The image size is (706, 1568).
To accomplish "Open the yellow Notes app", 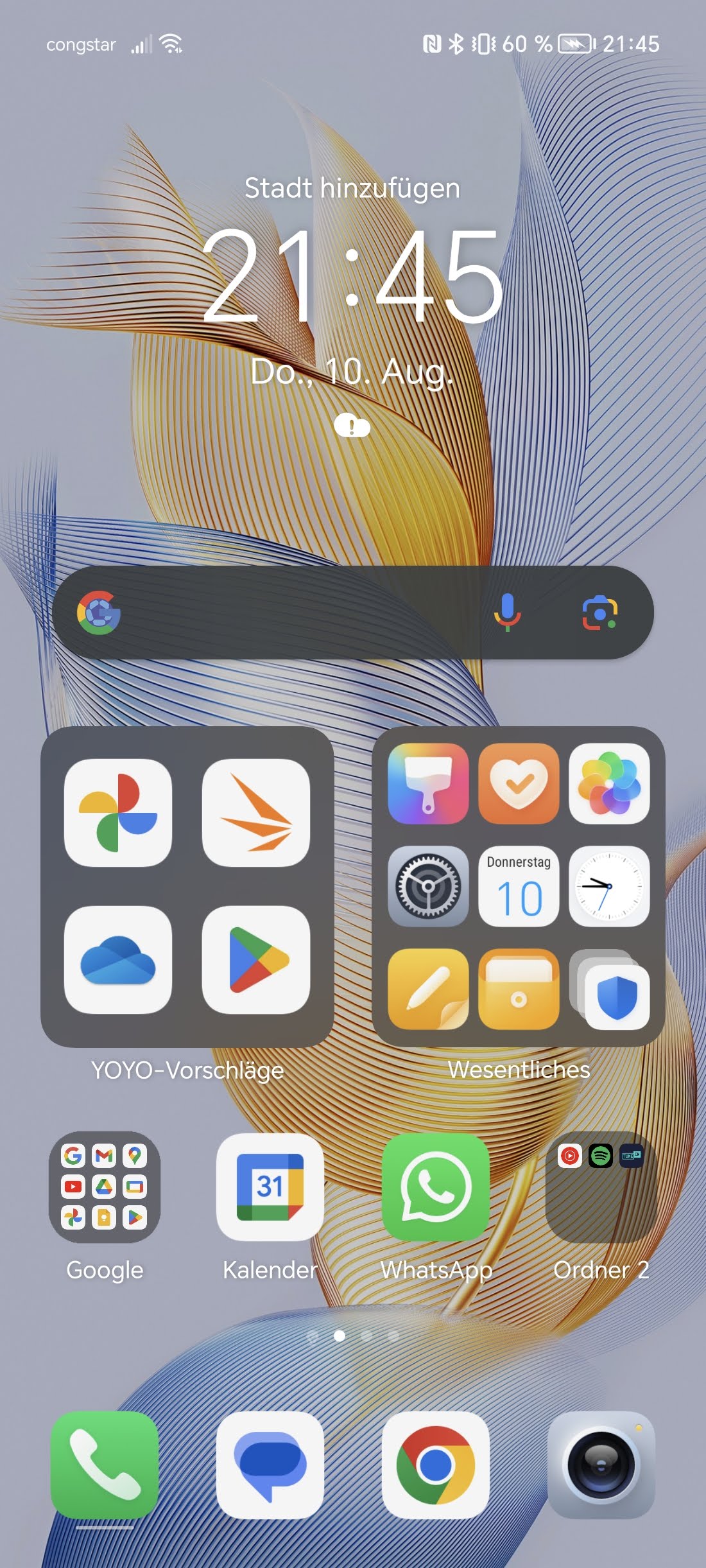I will [428, 989].
